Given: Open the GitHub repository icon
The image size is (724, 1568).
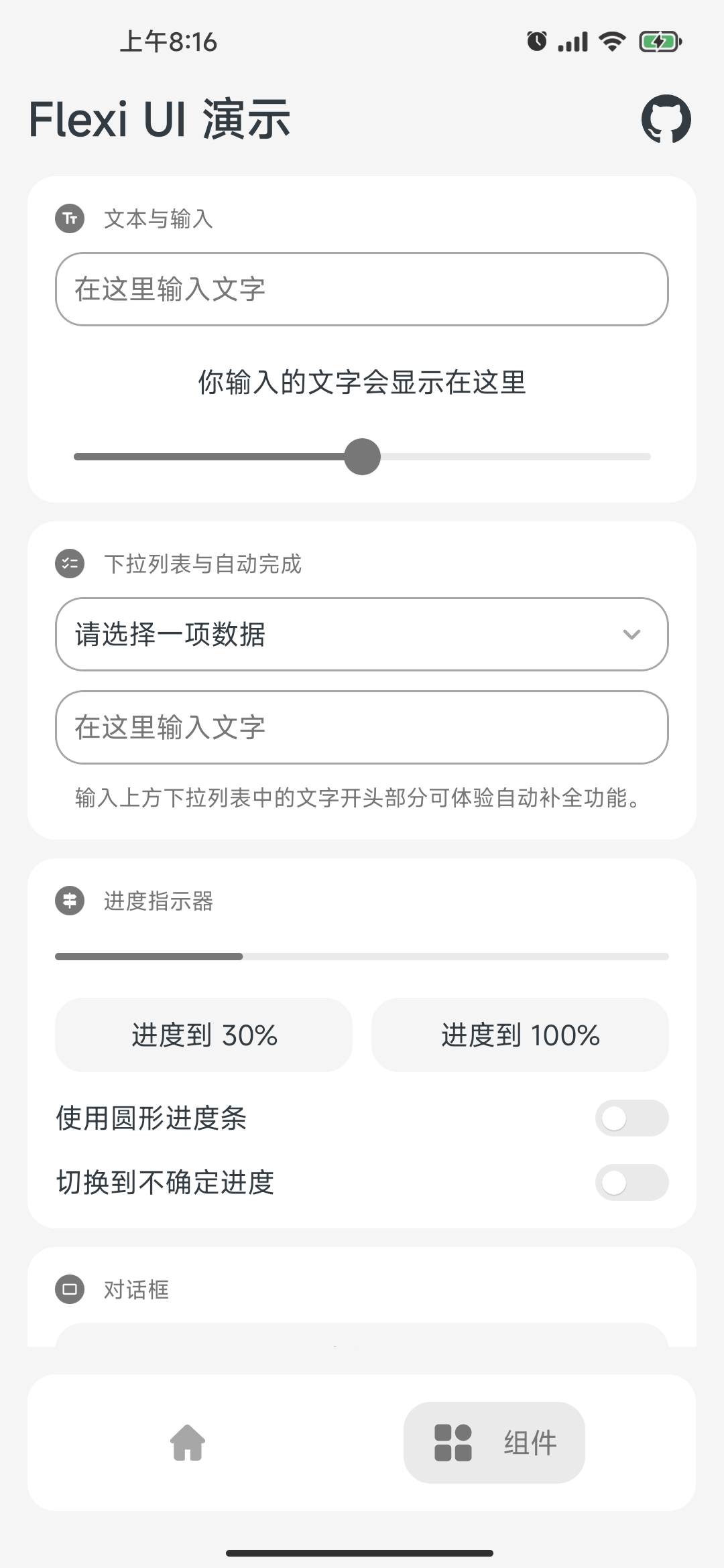Looking at the screenshot, I should (666, 119).
